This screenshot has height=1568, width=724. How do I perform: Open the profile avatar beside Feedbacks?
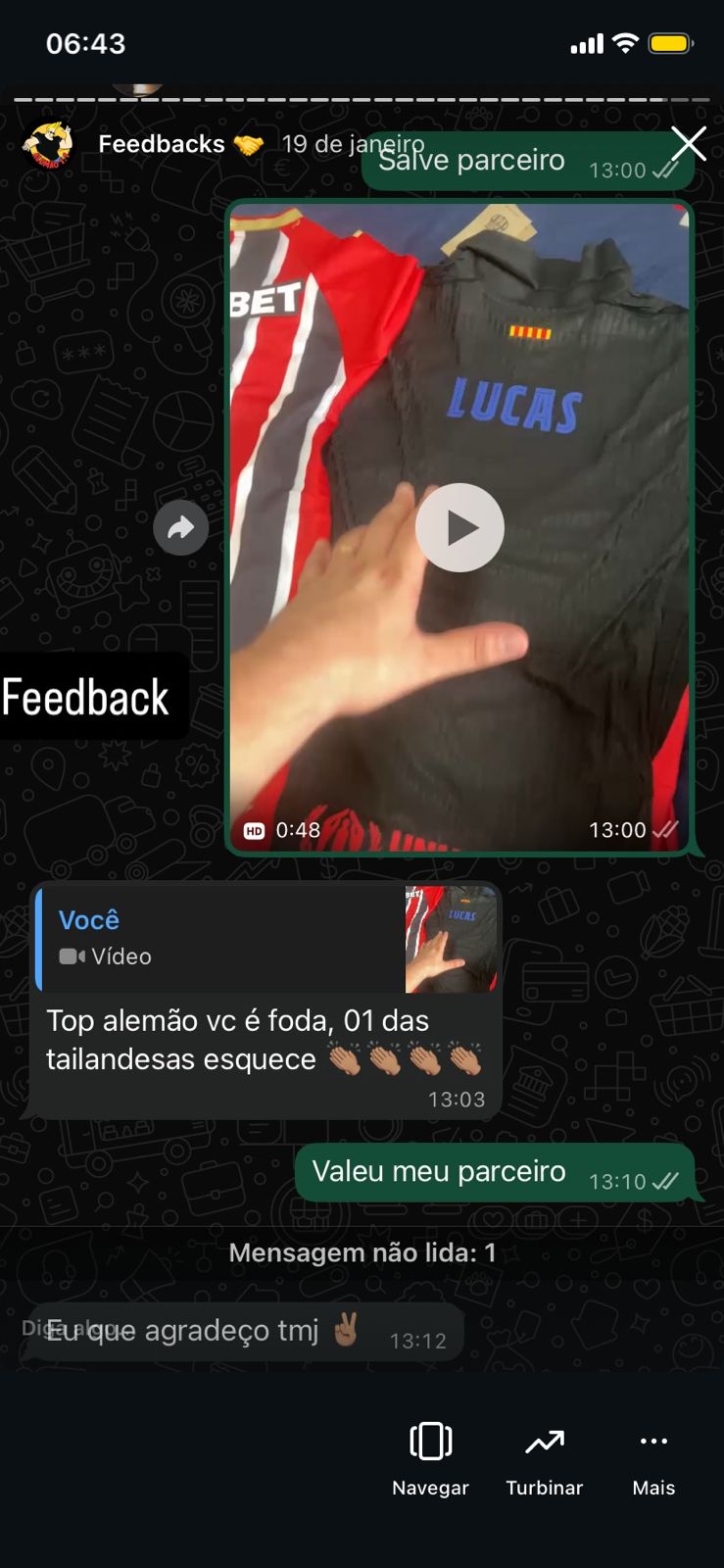tap(48, 145)
